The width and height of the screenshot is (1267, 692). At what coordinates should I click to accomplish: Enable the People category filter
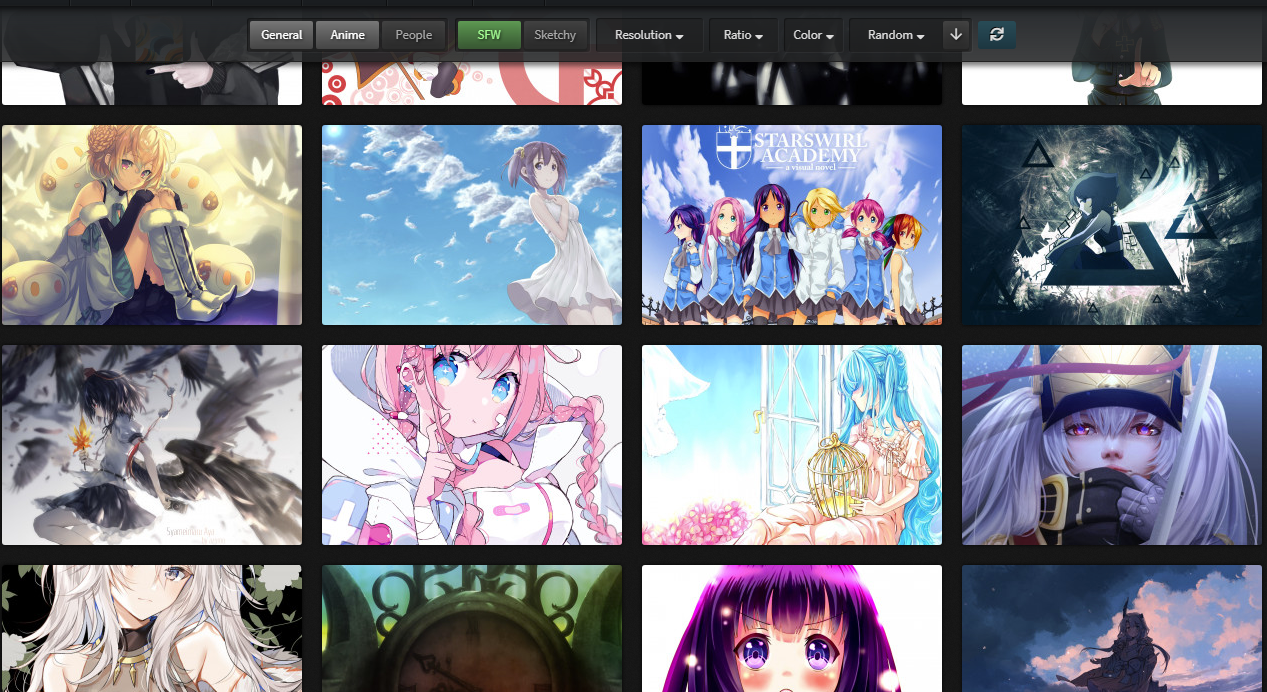coord(413,35)
